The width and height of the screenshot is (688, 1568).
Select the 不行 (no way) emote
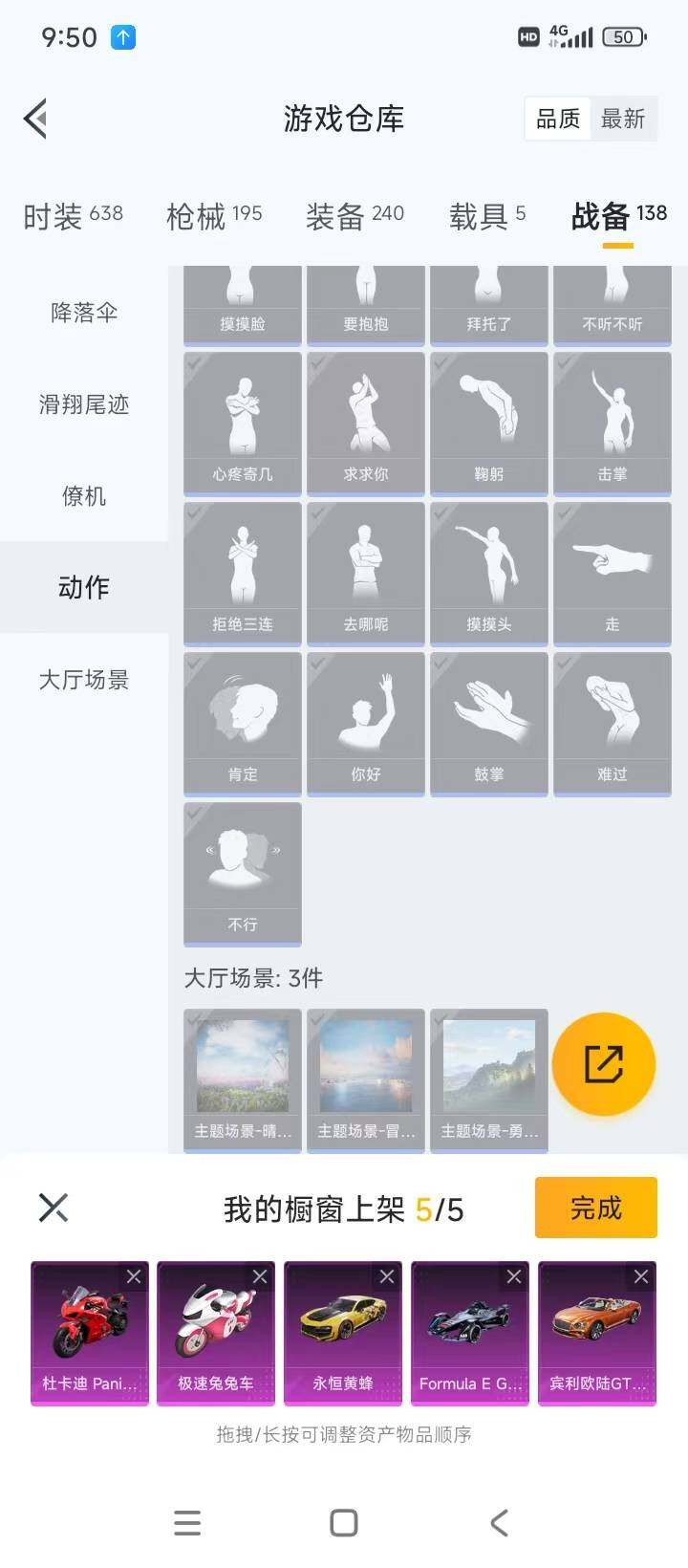(242, 872)
